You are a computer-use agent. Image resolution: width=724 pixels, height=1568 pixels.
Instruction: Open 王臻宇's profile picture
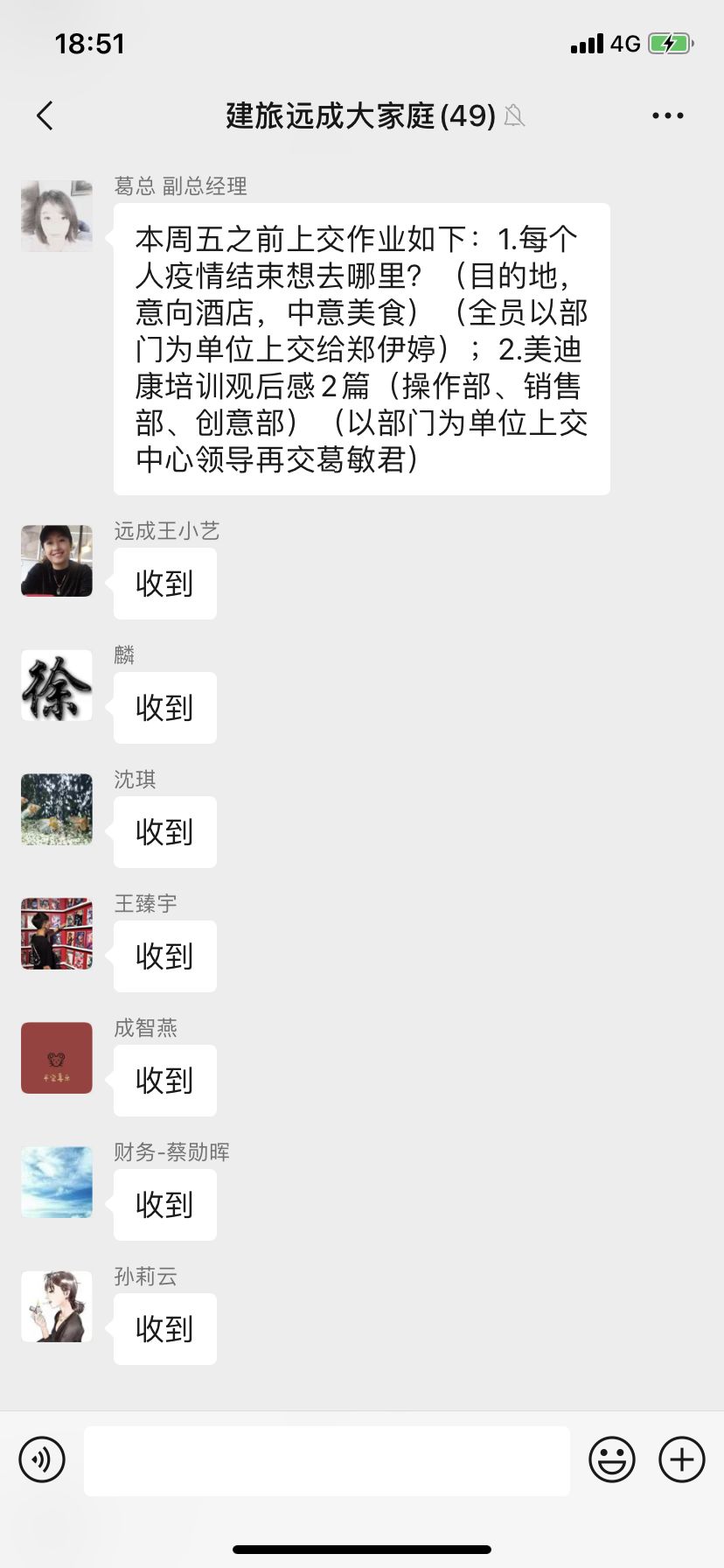[57, 934]
